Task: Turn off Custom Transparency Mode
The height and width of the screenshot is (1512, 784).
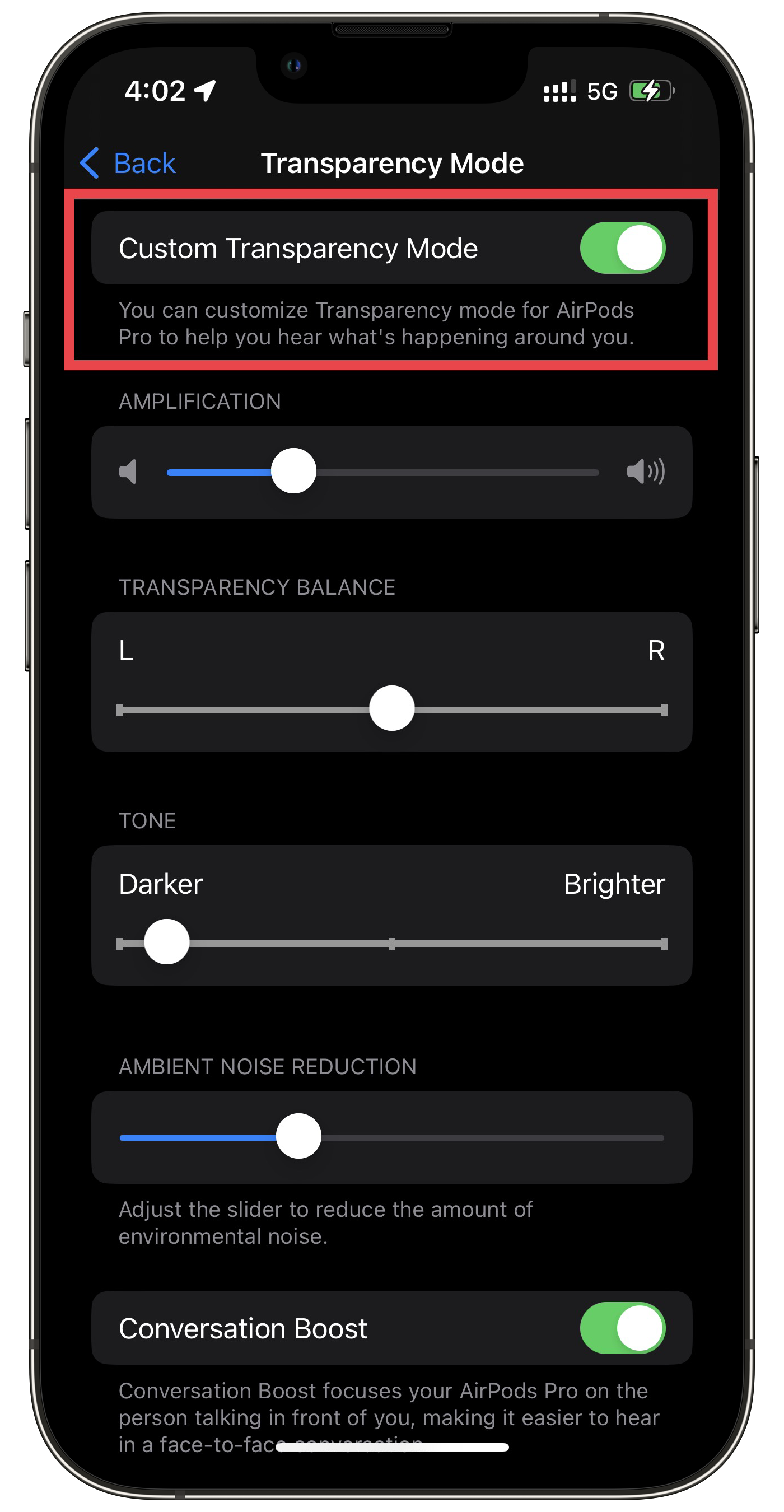Action: point(622,248)
